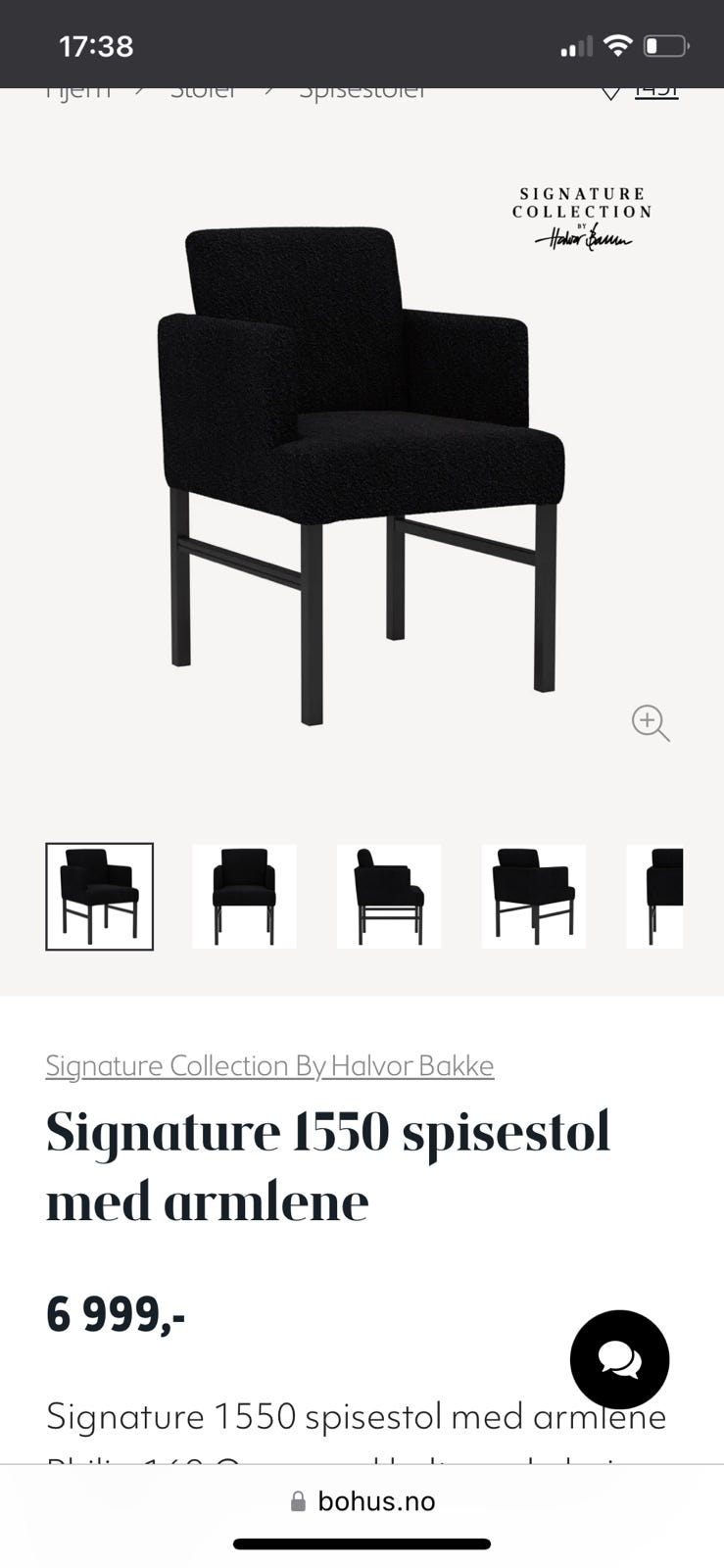Tap the lock icon in the address bar
724x1568 pixels.
[297, 1500]
